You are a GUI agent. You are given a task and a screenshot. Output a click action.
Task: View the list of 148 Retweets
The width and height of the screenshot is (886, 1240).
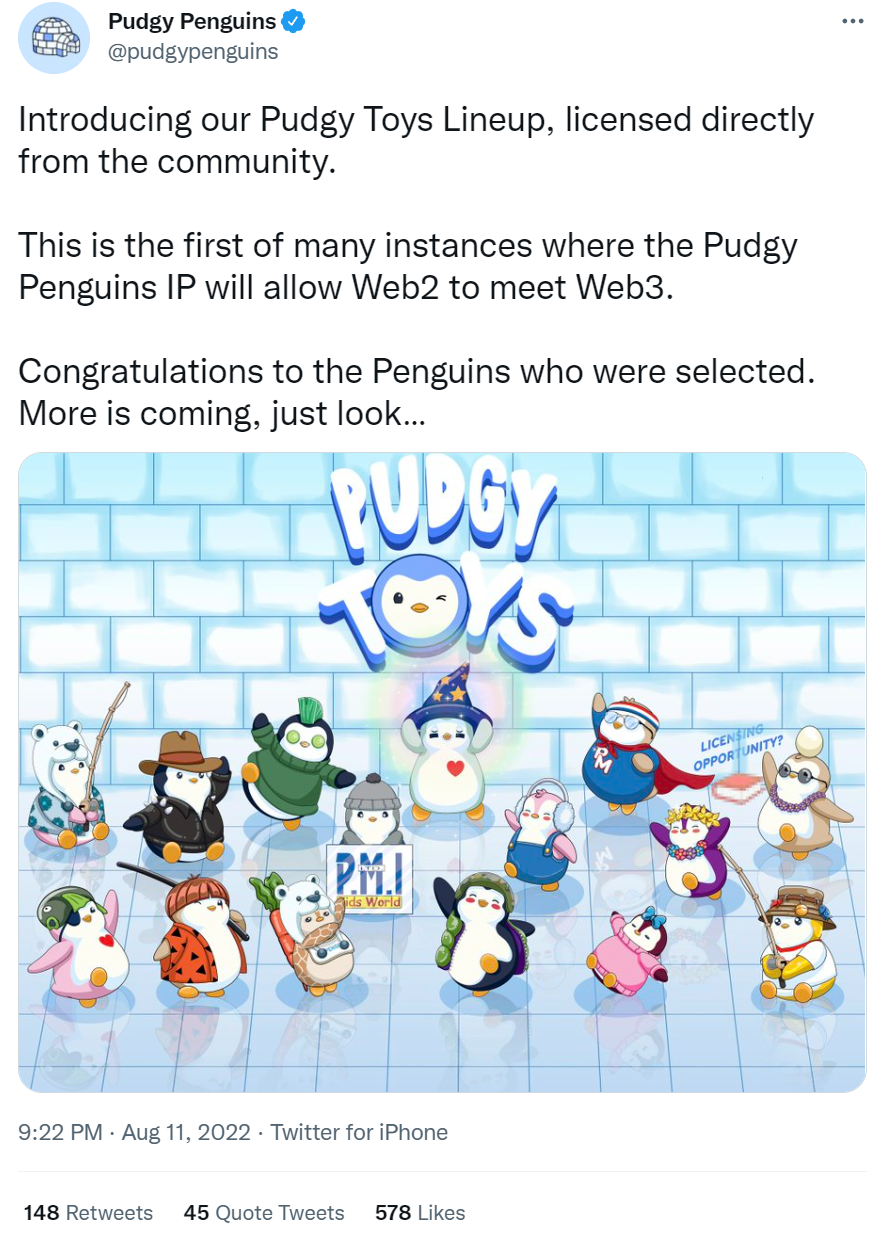(x=88, y=1213)
